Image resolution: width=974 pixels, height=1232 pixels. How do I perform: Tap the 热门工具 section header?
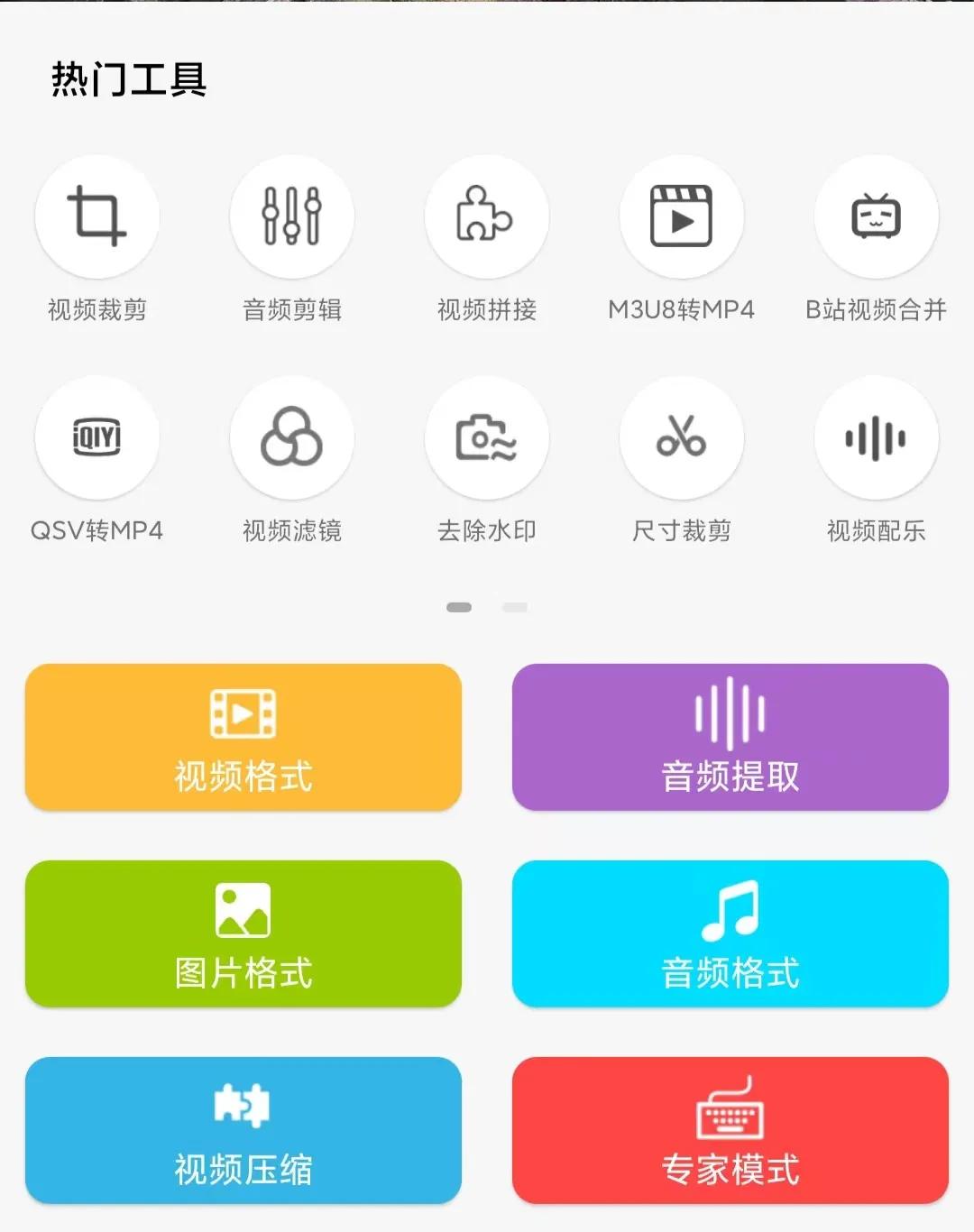coord(128,79)
